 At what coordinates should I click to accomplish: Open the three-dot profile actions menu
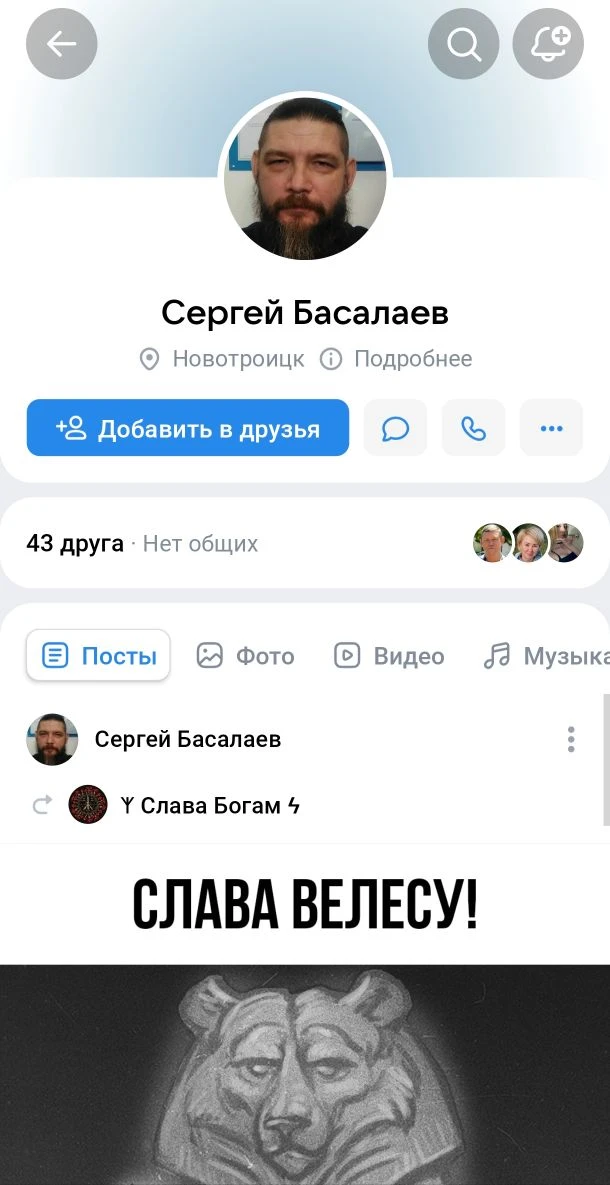[551, 428]
